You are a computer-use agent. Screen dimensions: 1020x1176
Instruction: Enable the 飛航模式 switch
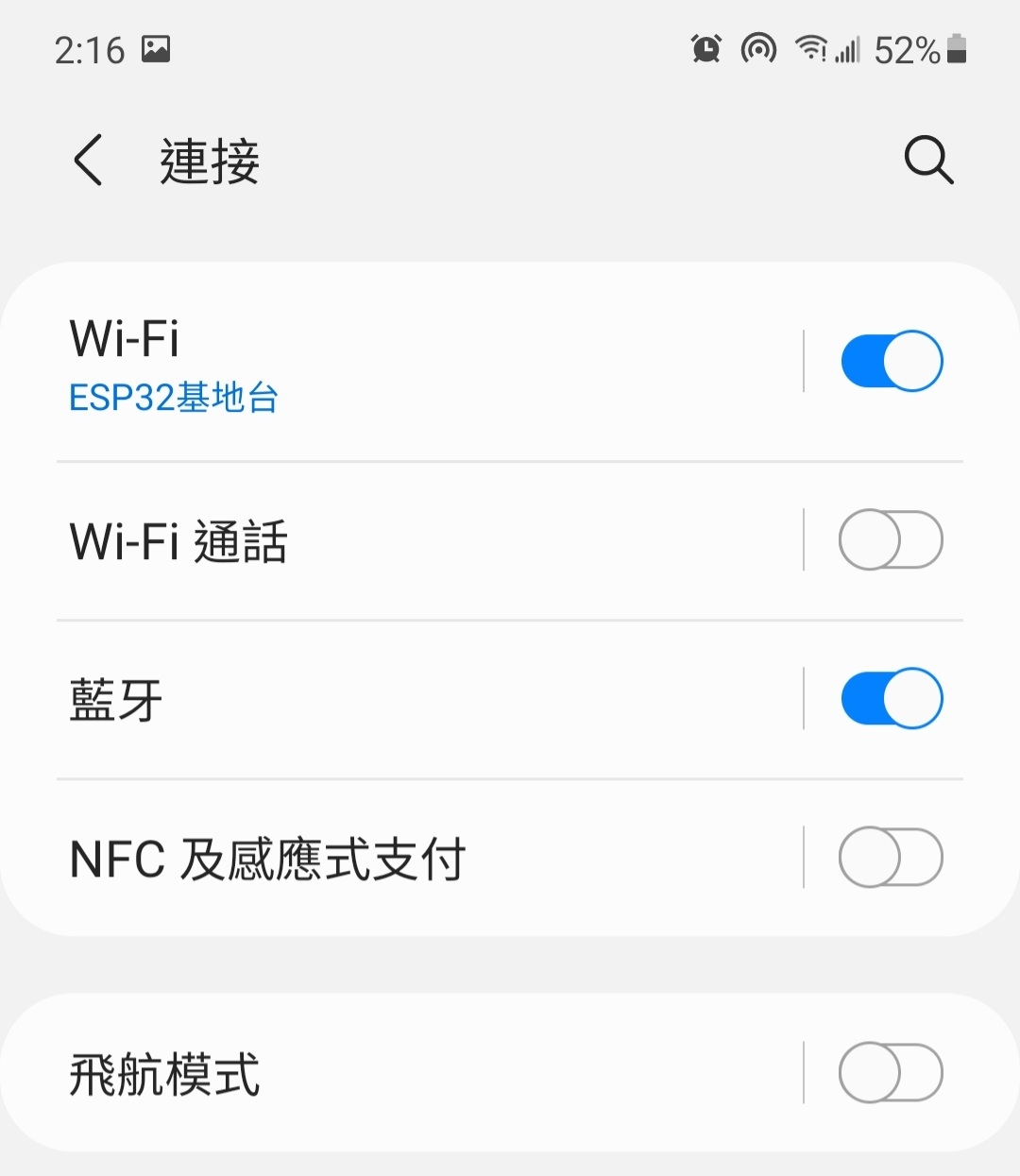click(x=891, y=1073)
